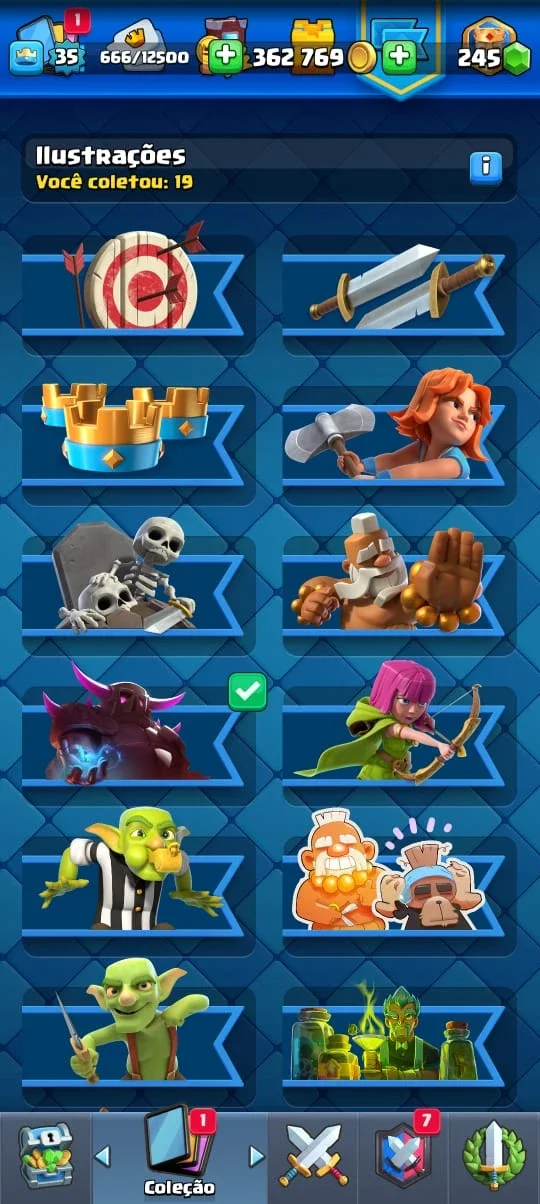Add more gold with the plus button

click(399, 56)
